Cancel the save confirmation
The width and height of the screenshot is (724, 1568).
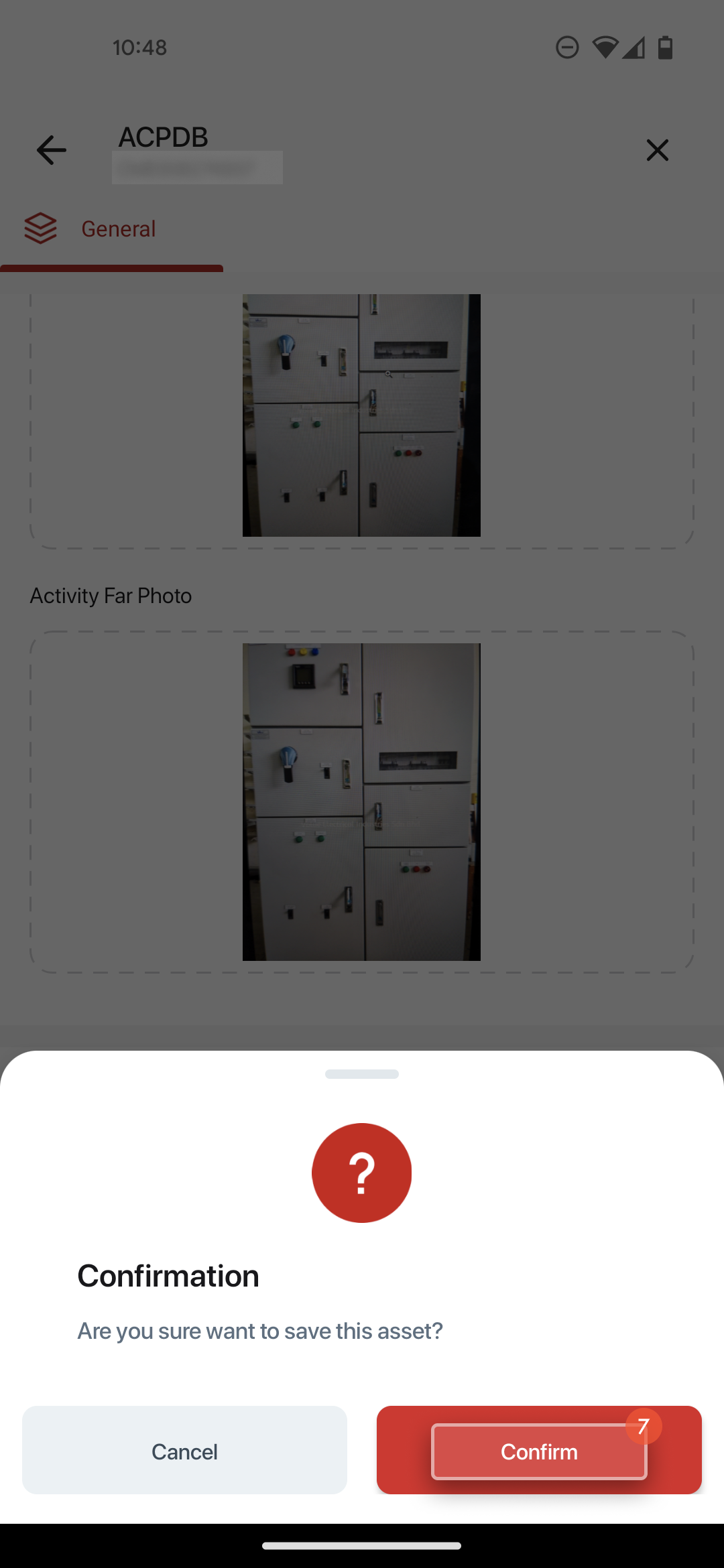pos(184,1451)
